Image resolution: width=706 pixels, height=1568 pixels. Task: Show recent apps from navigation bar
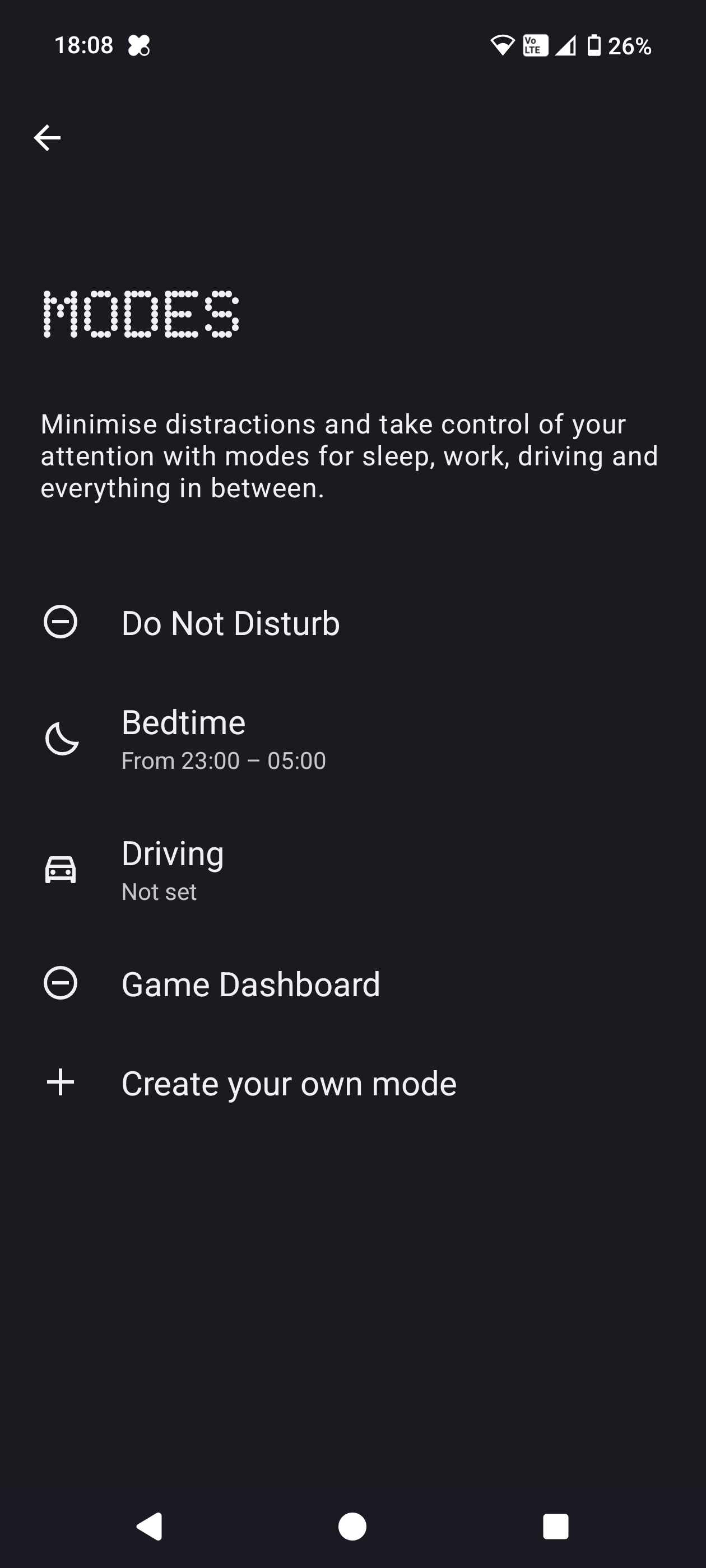(x=555, y=1526)
